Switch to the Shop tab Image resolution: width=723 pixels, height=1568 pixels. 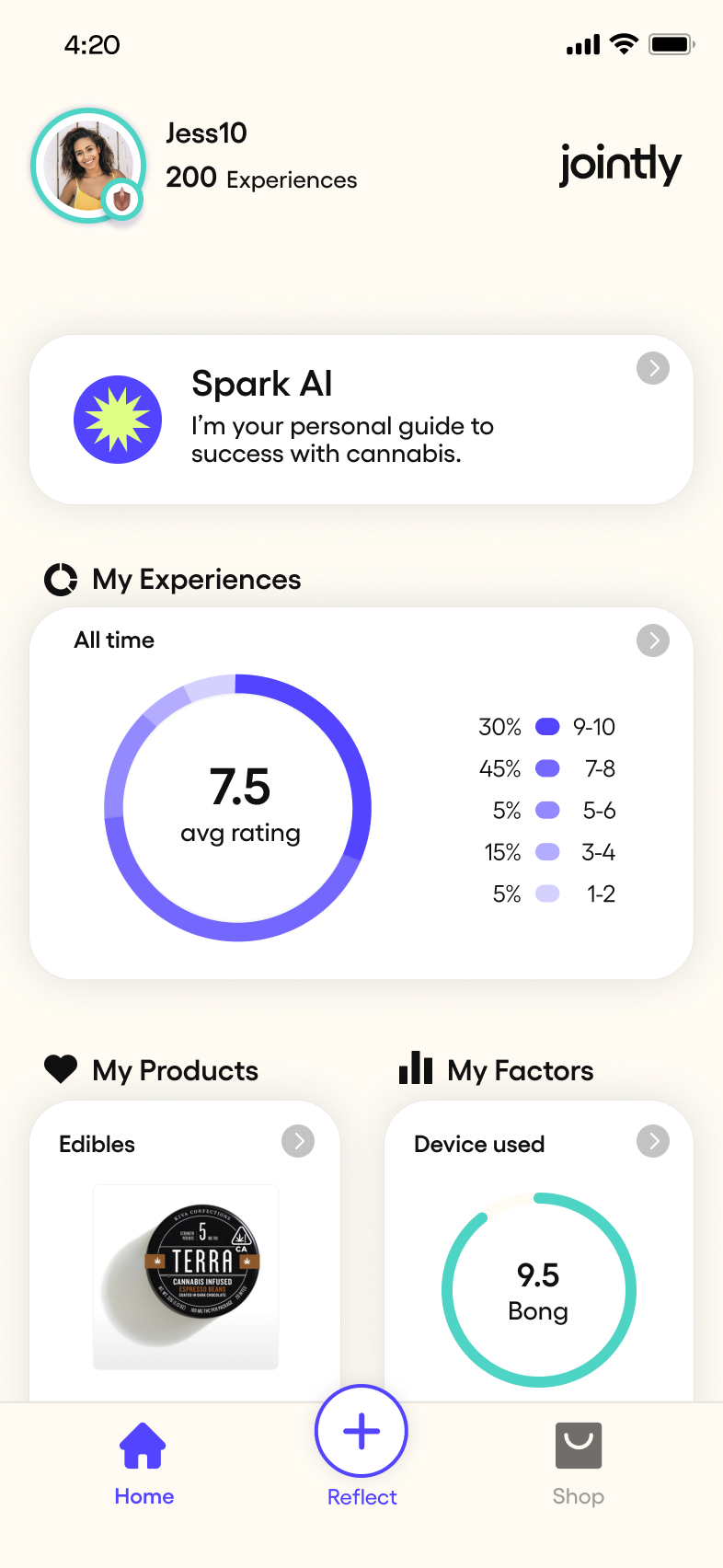point(578,1463)
